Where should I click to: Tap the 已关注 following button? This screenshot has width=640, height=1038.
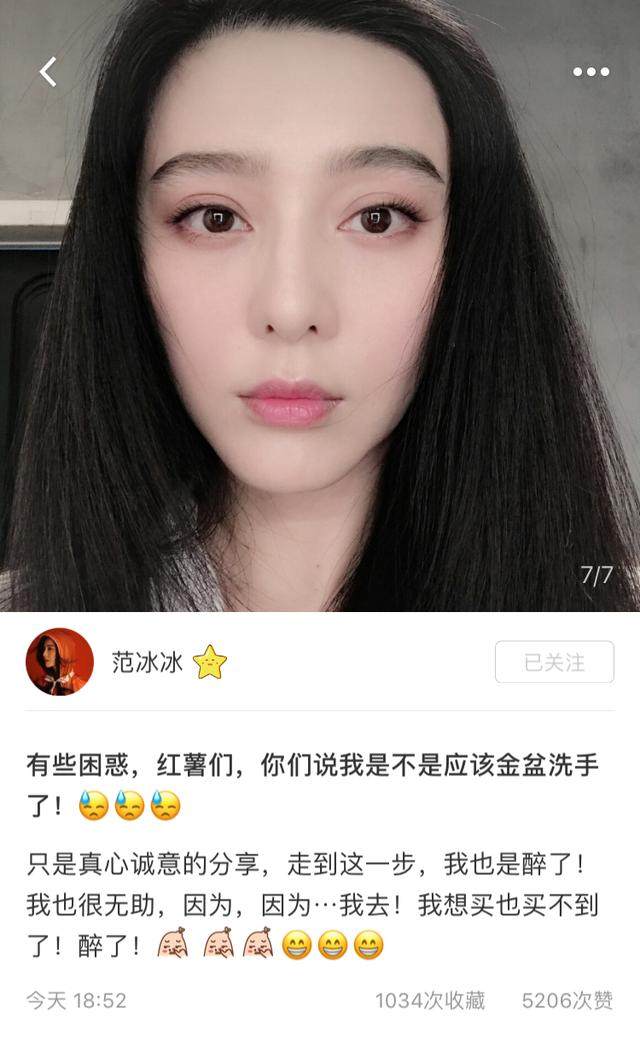[x=554, y=662]
